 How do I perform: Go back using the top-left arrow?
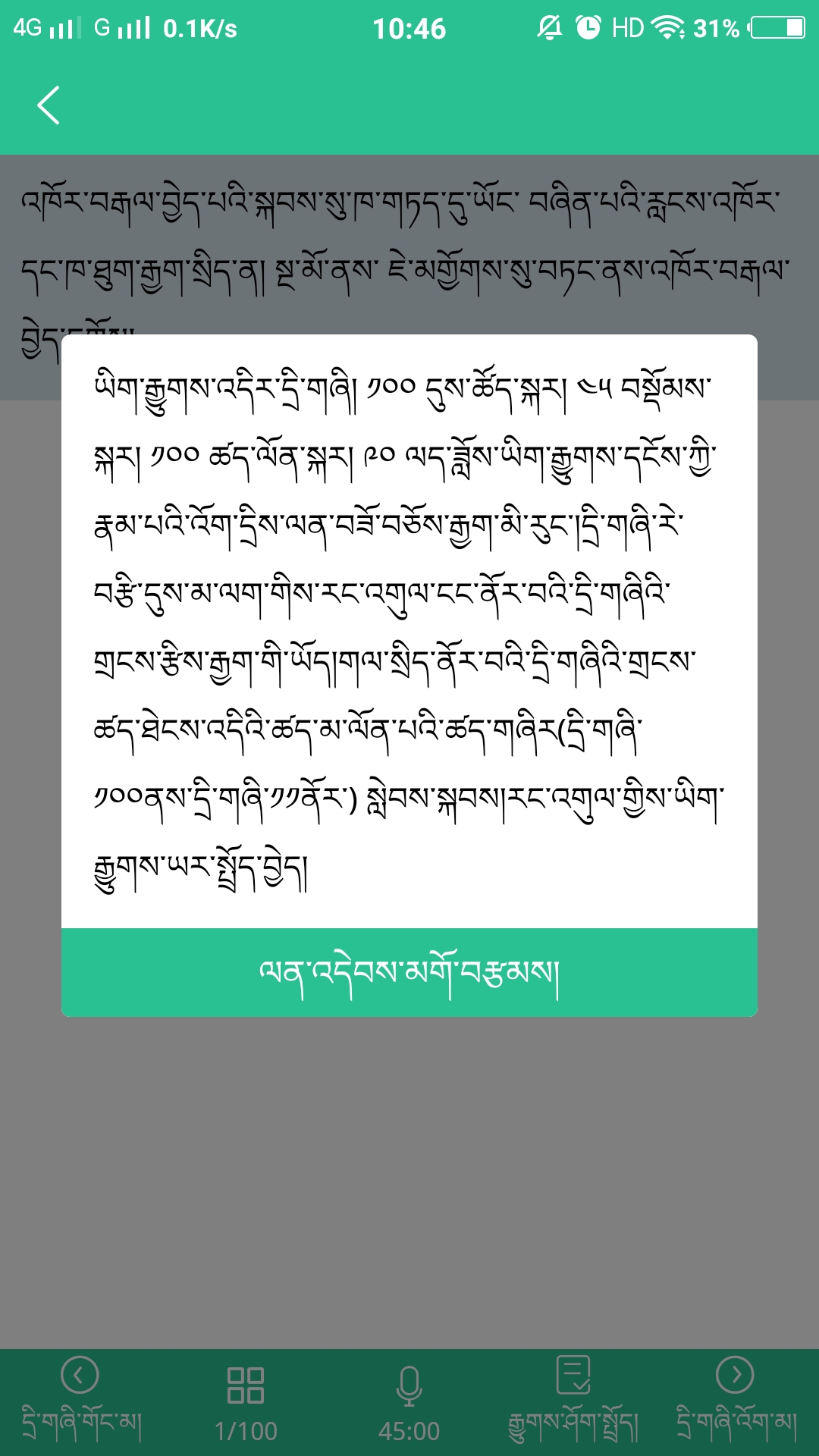49,105
